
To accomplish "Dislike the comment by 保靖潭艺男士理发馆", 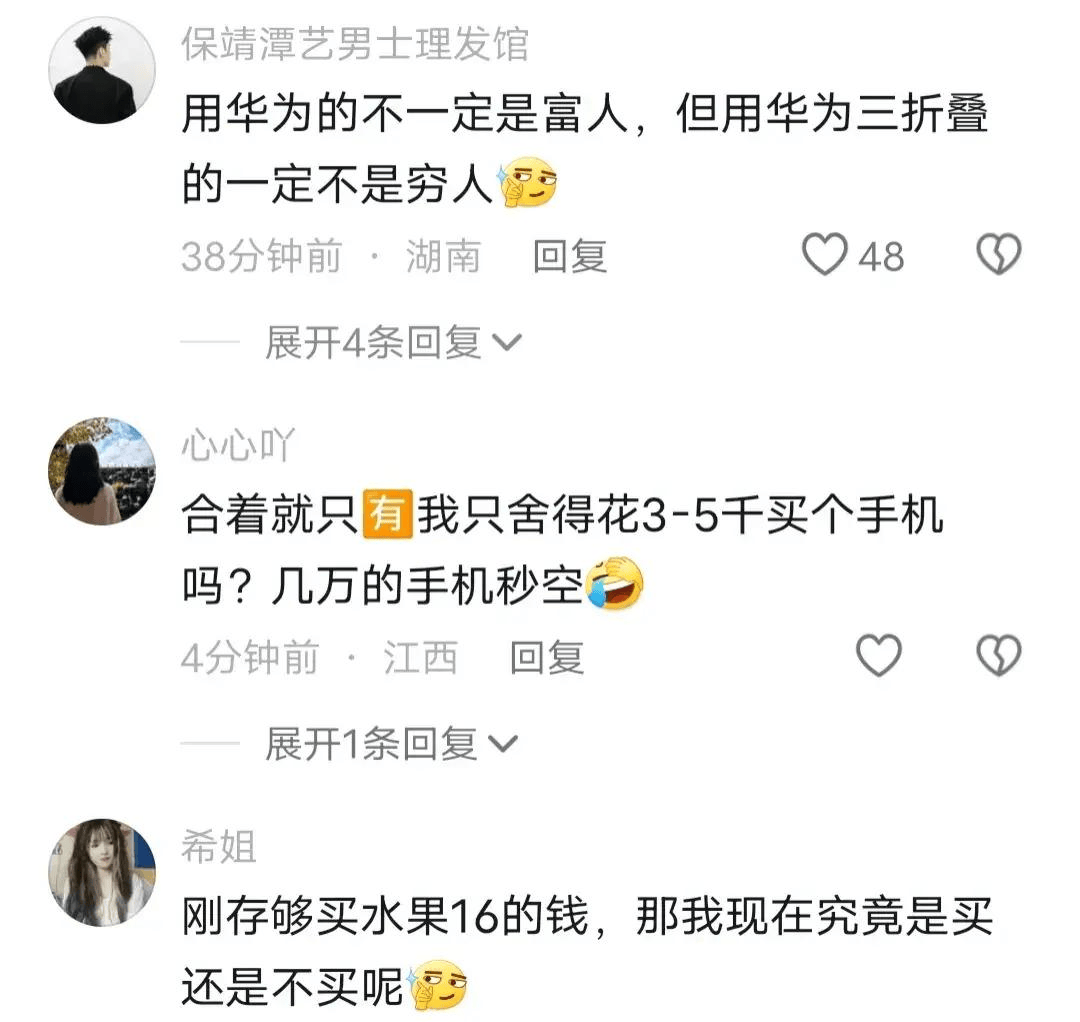I will coord(997,256).
